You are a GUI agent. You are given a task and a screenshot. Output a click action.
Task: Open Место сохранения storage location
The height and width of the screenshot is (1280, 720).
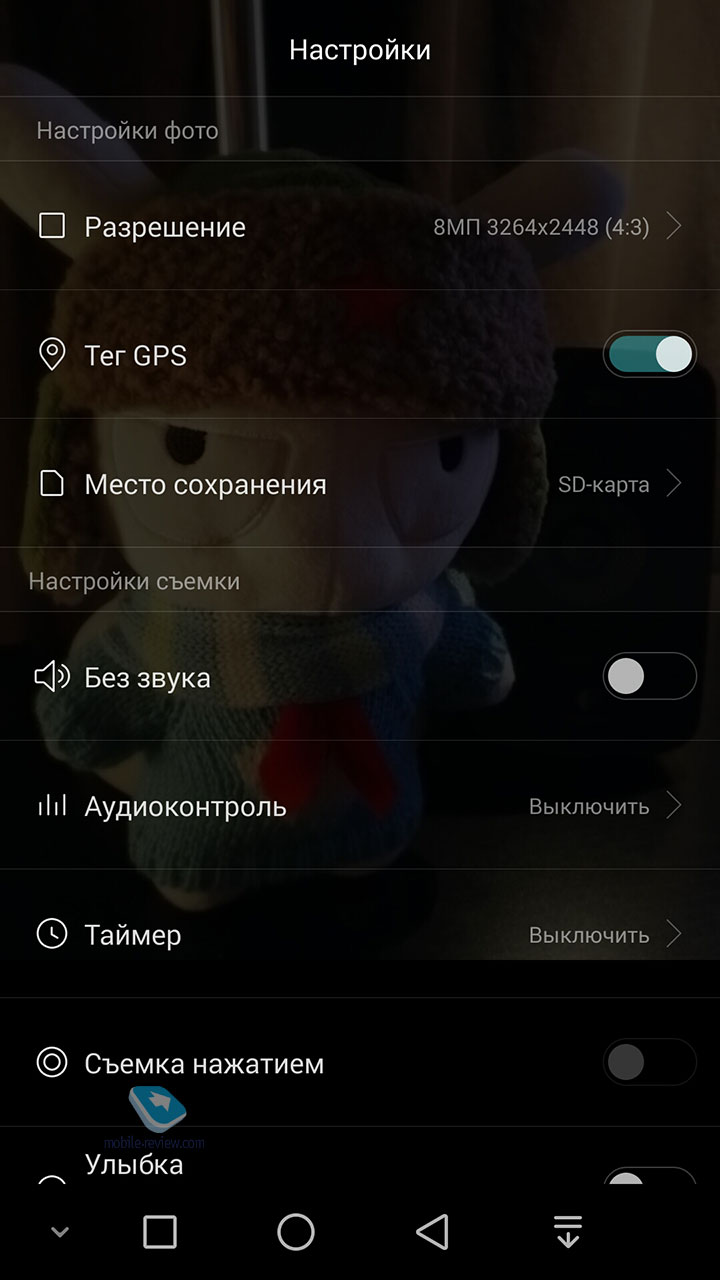[x=360, y=484]
